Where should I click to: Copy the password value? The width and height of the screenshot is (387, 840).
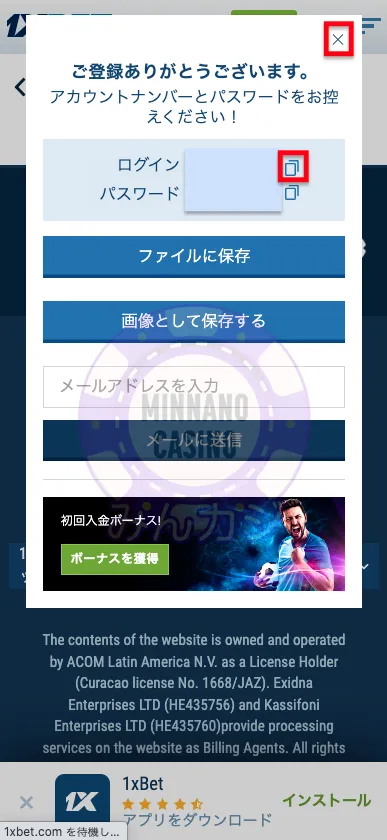click(x=292, y=192)
